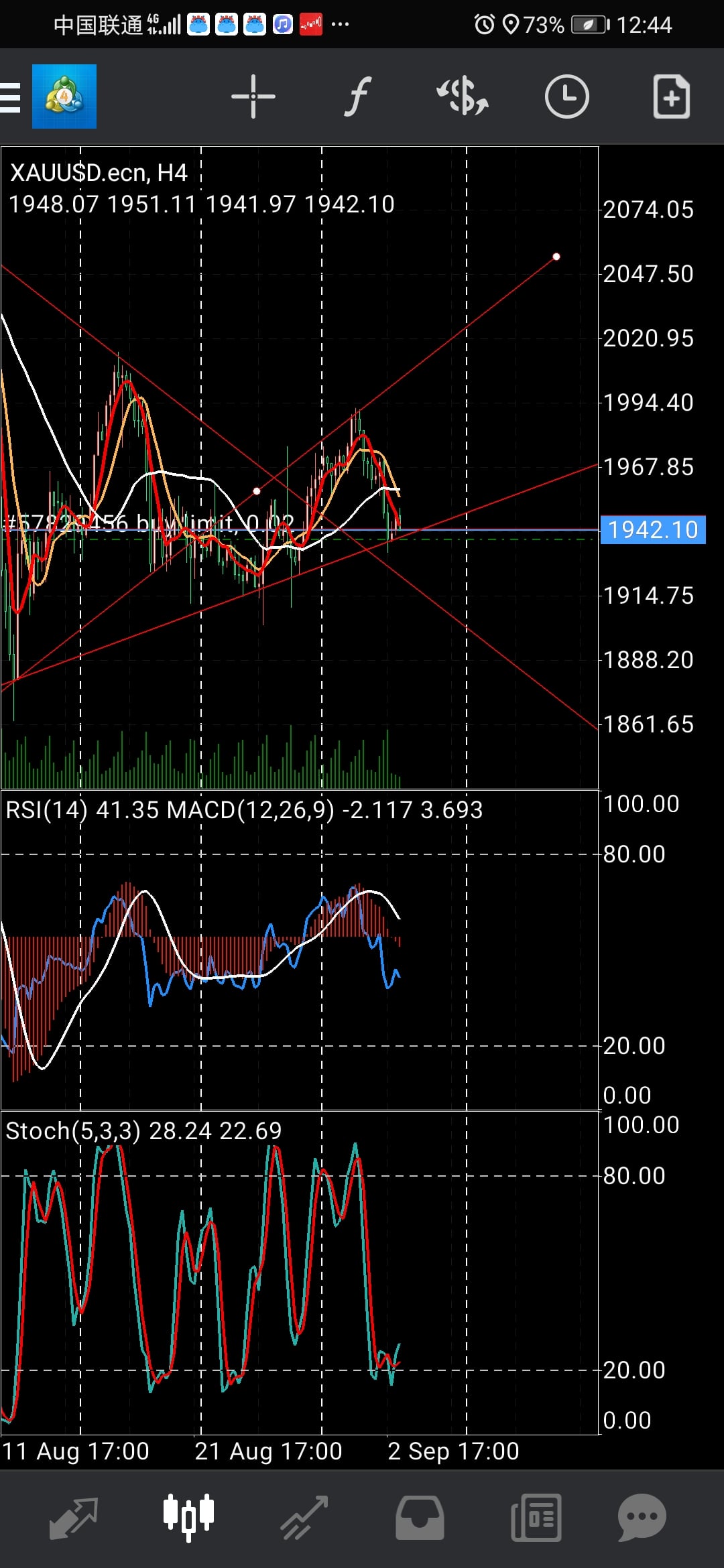
Task: Create a new order
Action: [672, 97]
